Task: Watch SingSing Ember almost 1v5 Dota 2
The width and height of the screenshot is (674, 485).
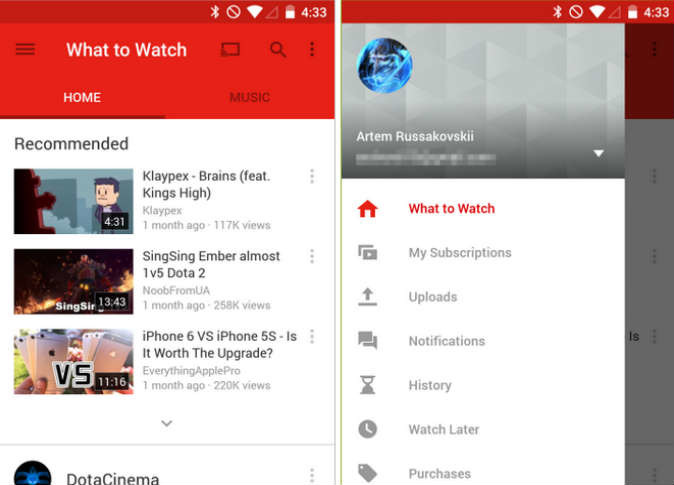Action: [x=73, y=281]
